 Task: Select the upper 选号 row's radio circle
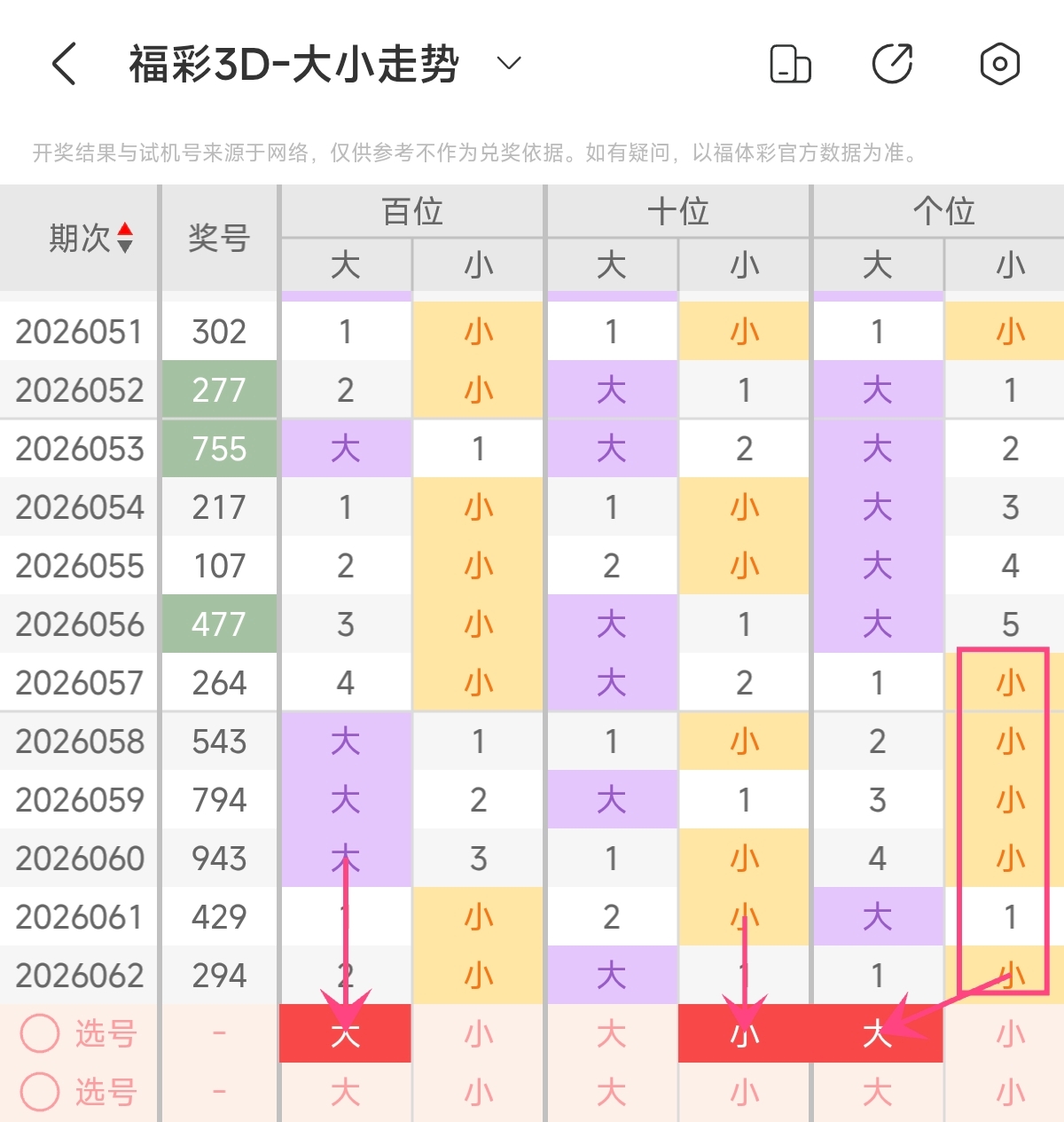pyautogui.click(x=40, y=1033)
